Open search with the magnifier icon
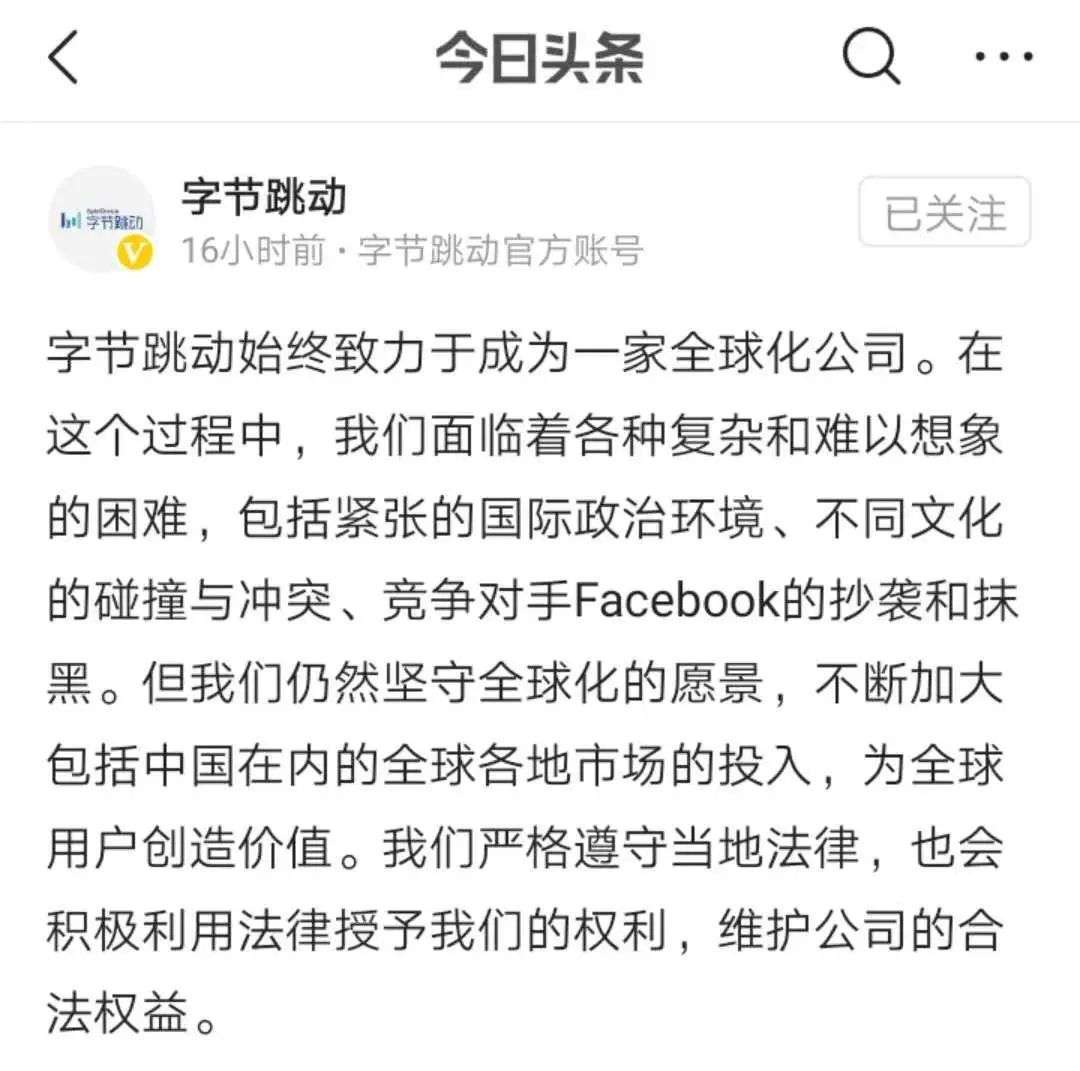 (870, 56)
